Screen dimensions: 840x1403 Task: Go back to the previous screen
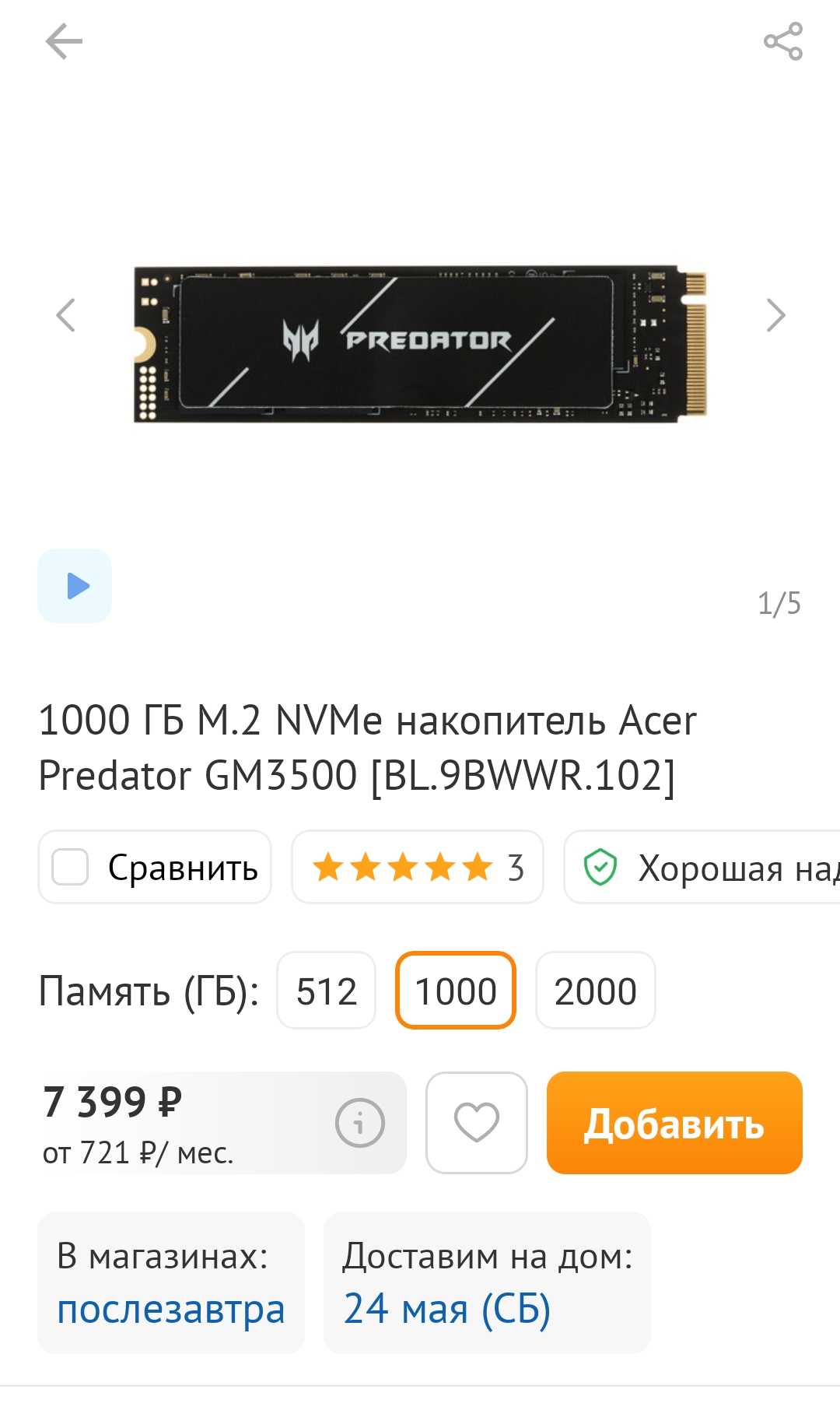(x=64, y=41)
